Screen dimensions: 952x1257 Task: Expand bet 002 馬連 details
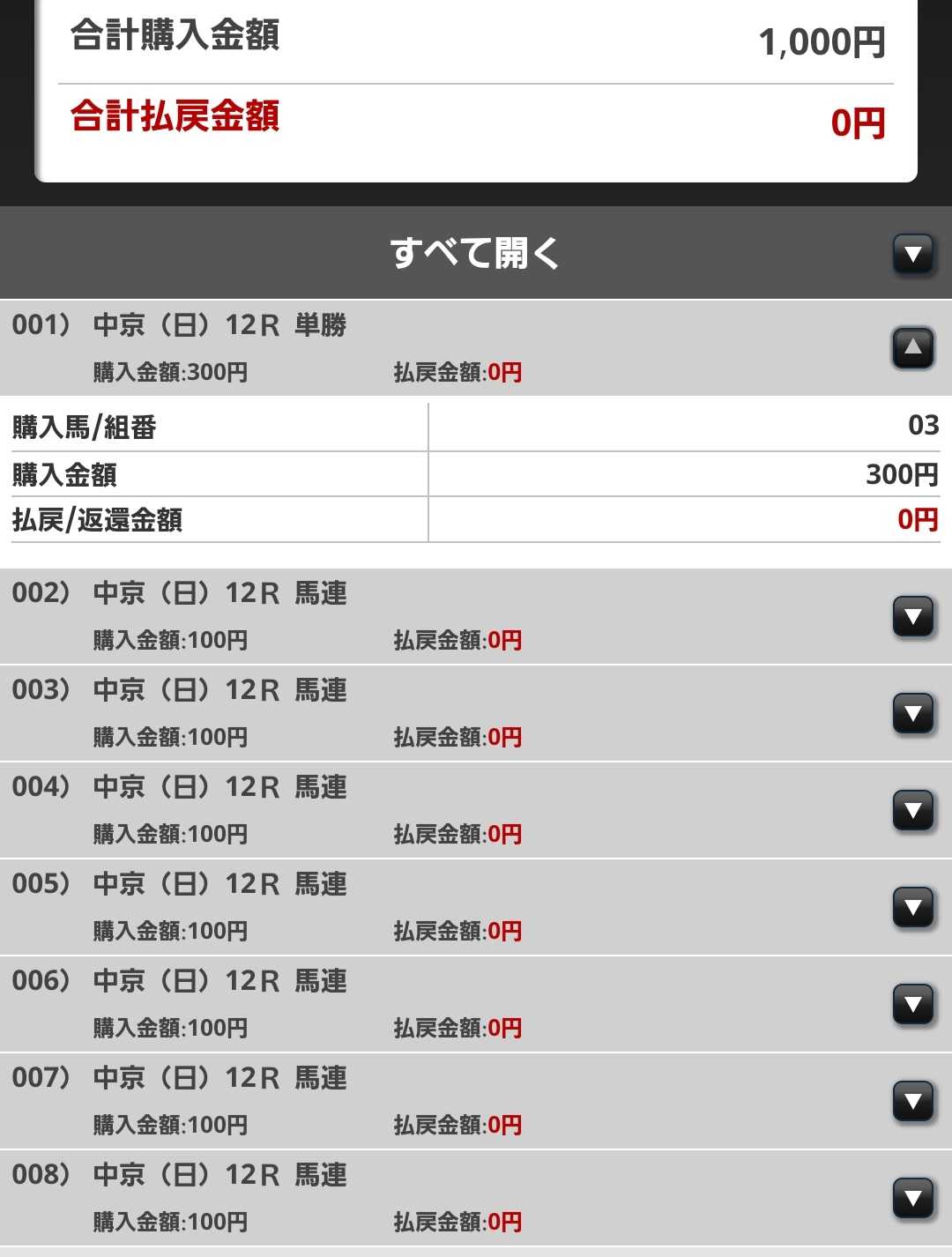[x=912, y=616]
